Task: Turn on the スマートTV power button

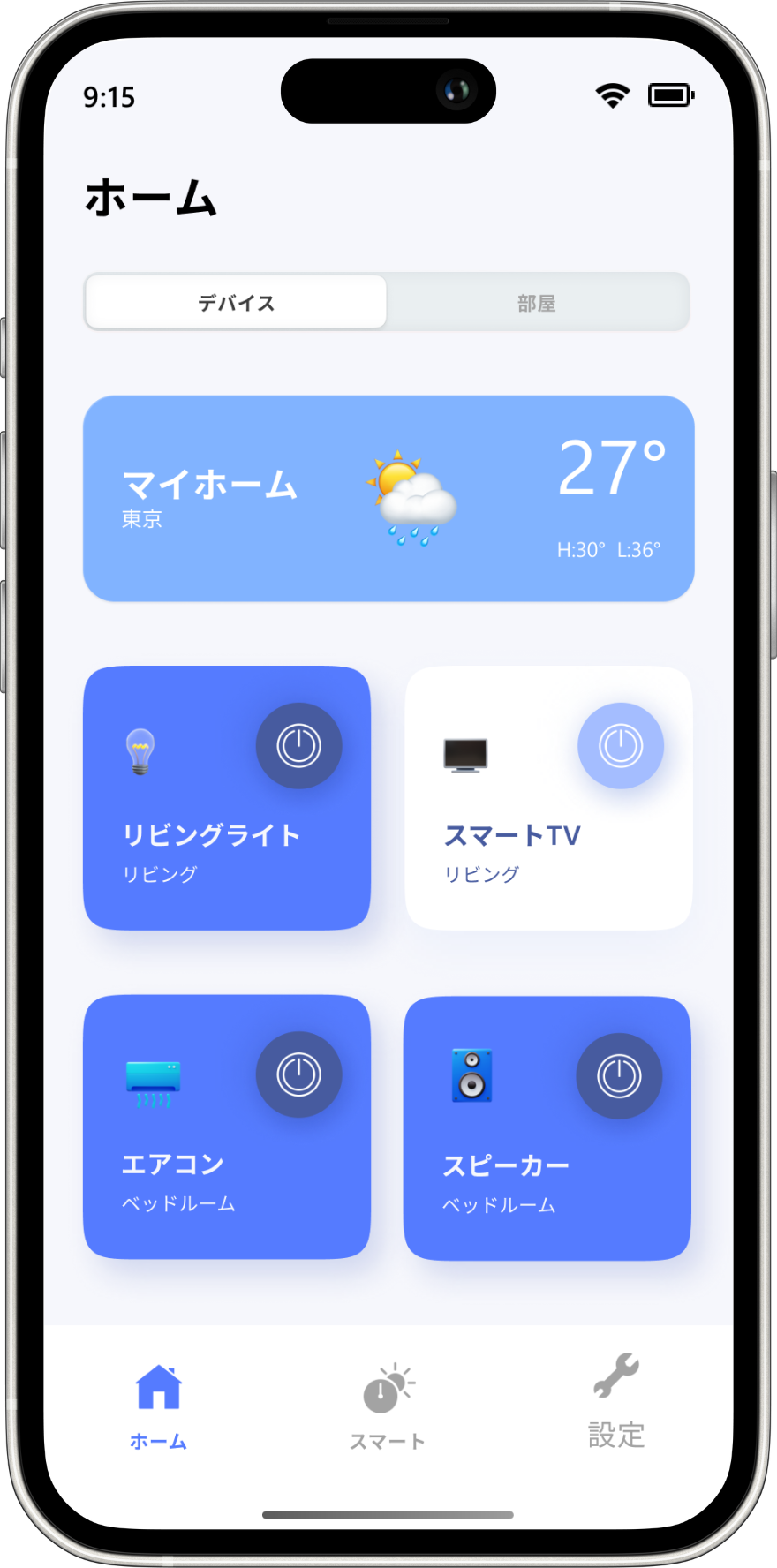Action: [x=621, y=746]
